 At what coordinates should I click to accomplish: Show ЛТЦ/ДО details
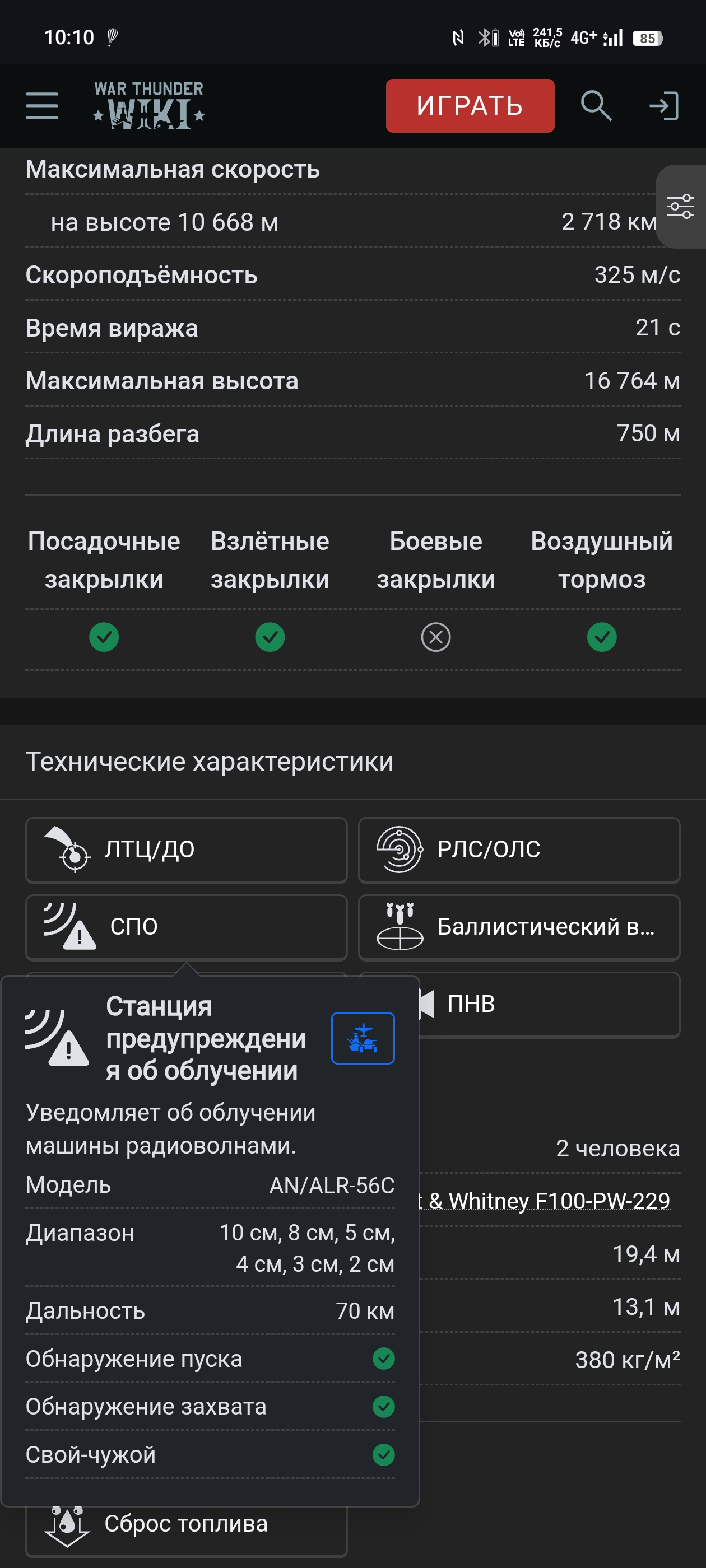pyautogui.click(x=187, y=849)
